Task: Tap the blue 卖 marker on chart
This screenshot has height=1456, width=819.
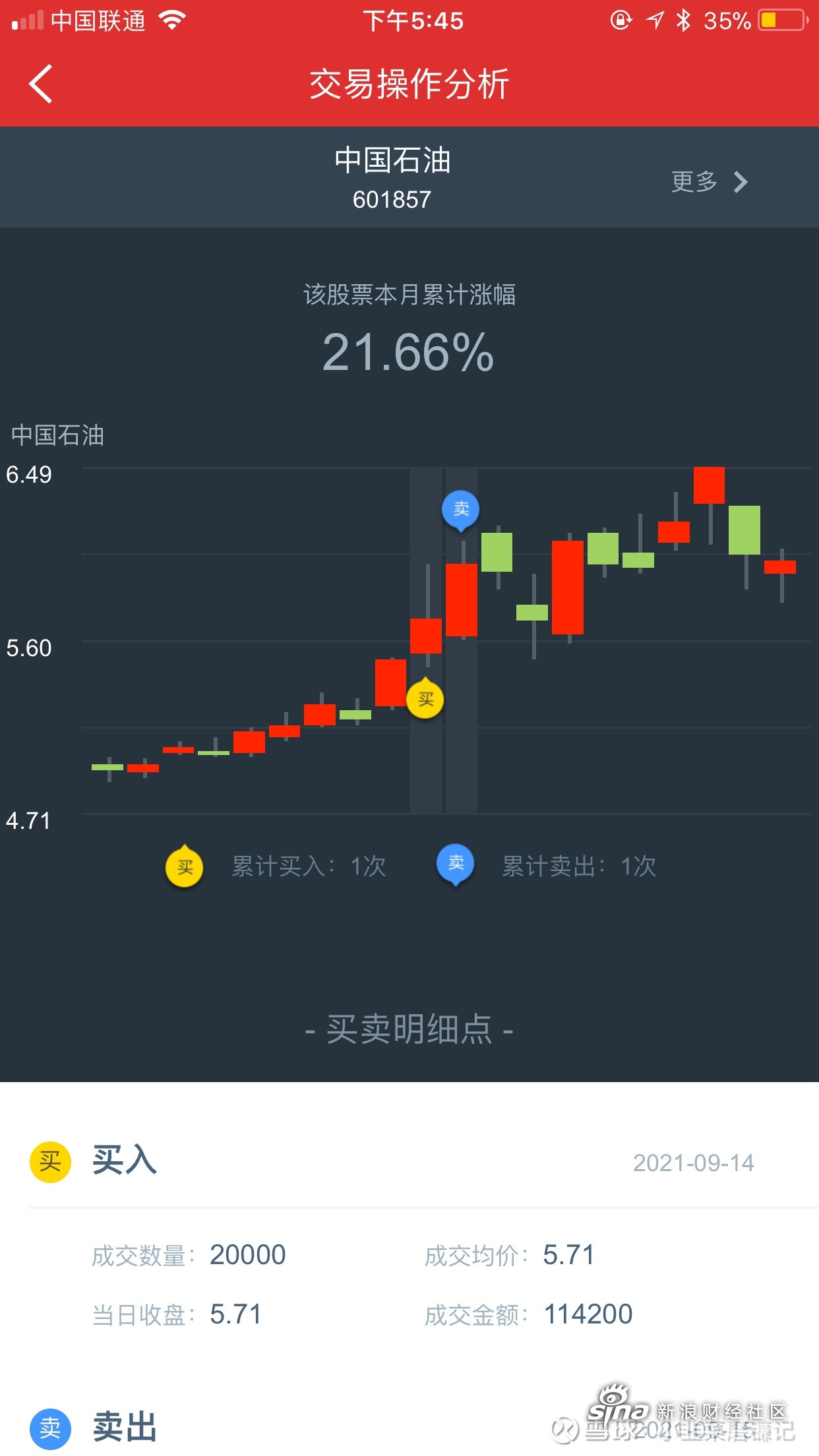Action: [x=460, y=510]
